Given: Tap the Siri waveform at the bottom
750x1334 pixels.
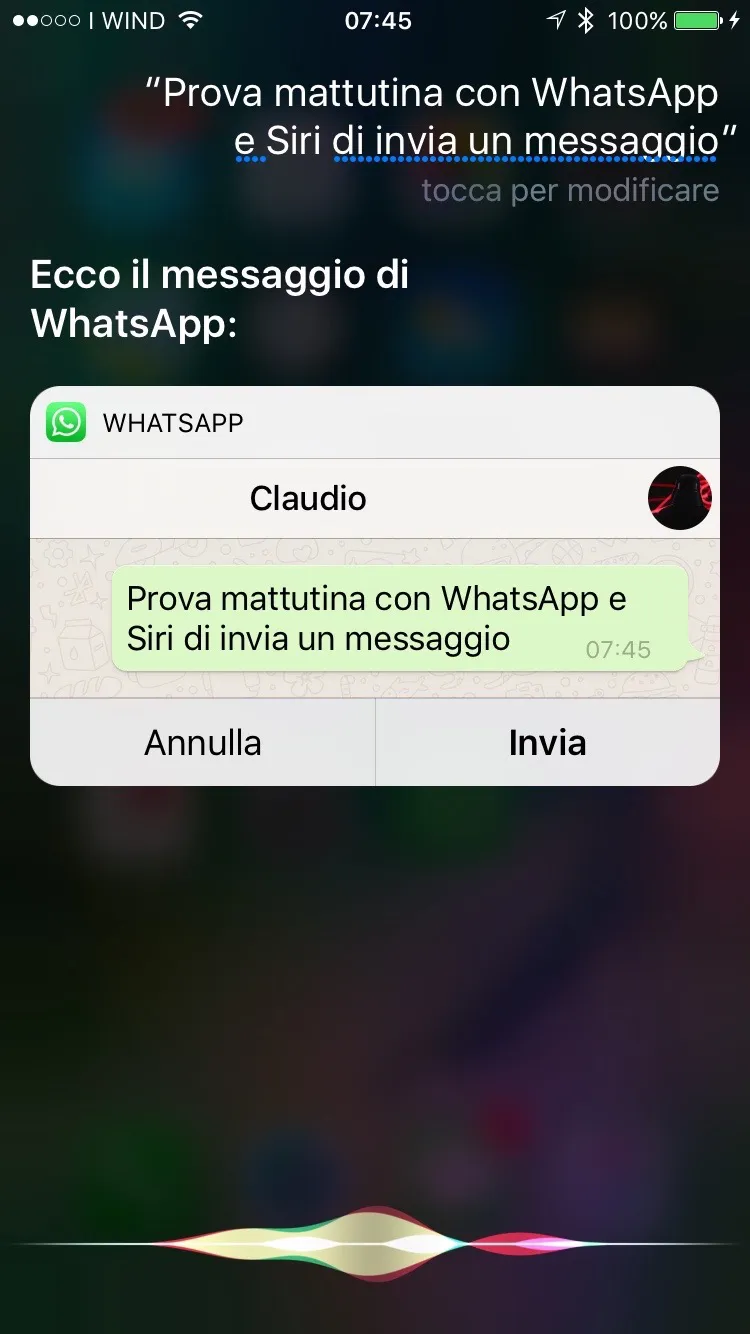Looking at the screenshot, I should point(375,1242).
